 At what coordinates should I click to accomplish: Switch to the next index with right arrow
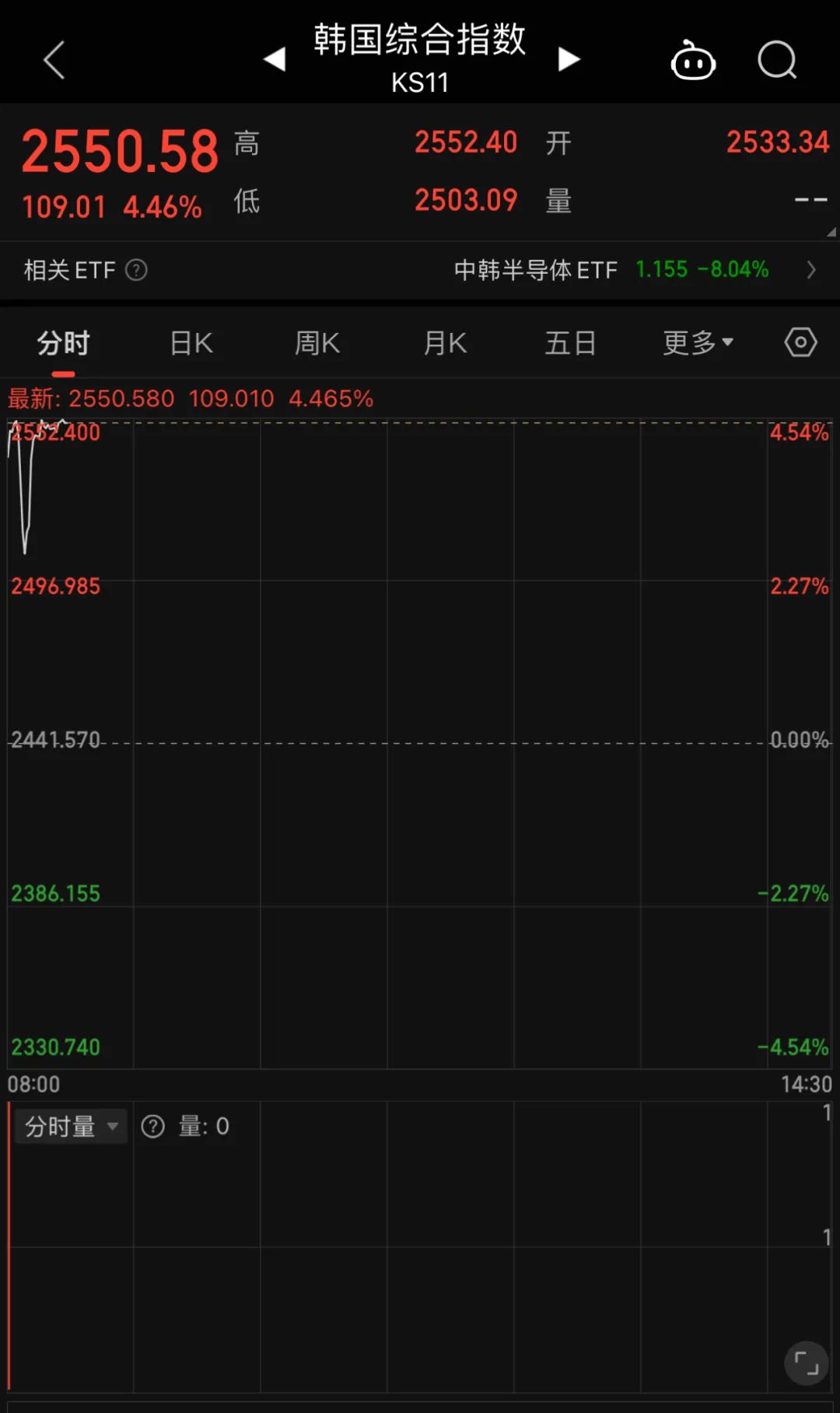click(x=569, y=59)
